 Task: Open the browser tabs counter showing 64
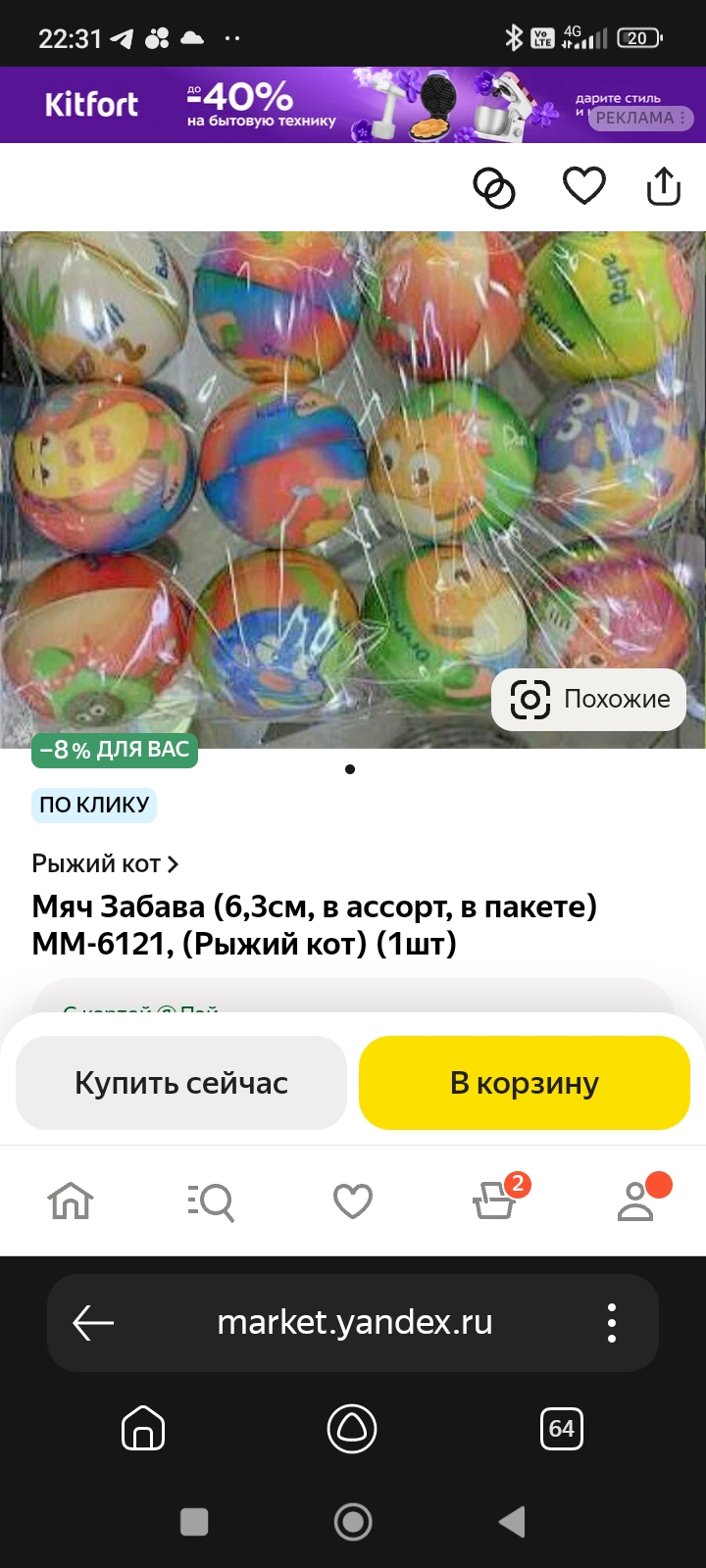click(x=561, y=1429)
